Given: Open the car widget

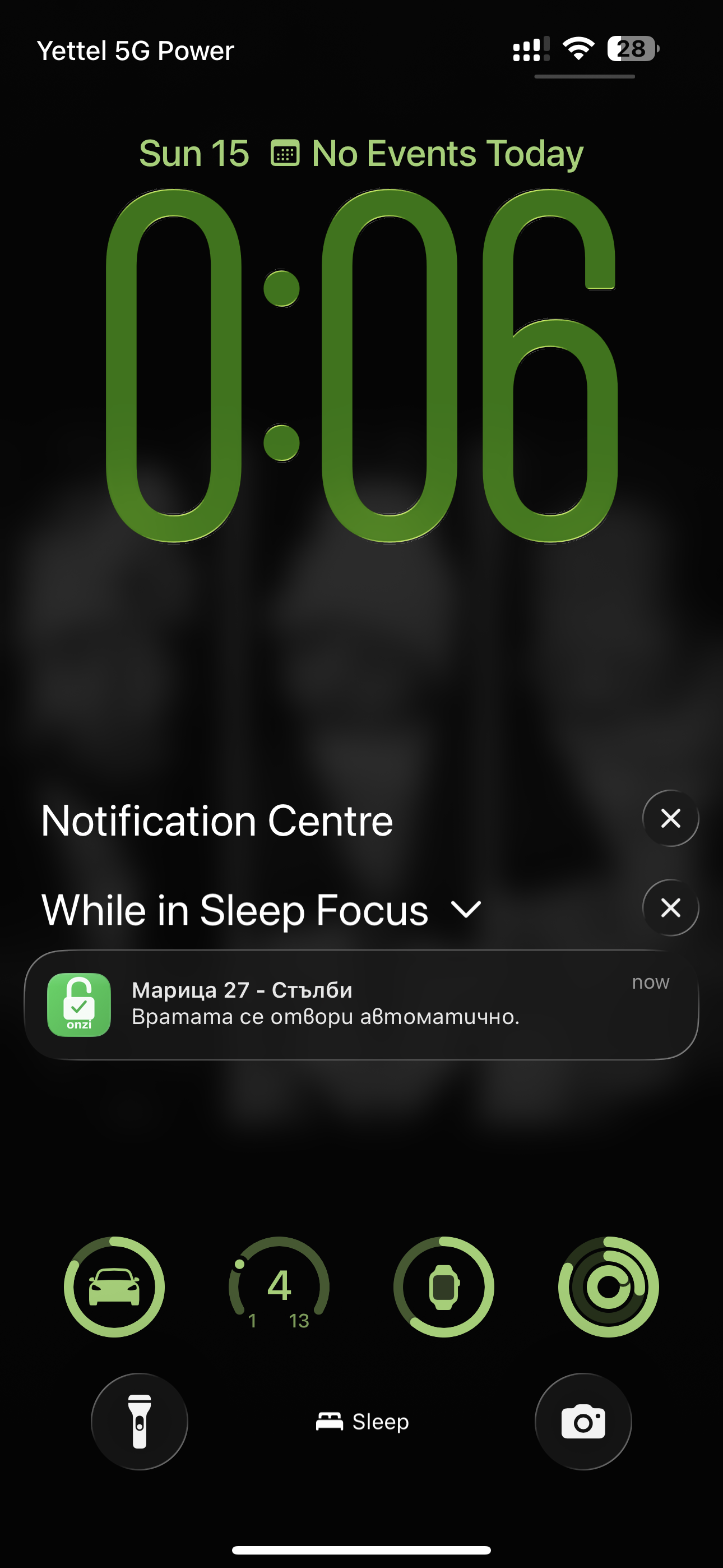Looking at the screenshot, I should coord(114,1286).
